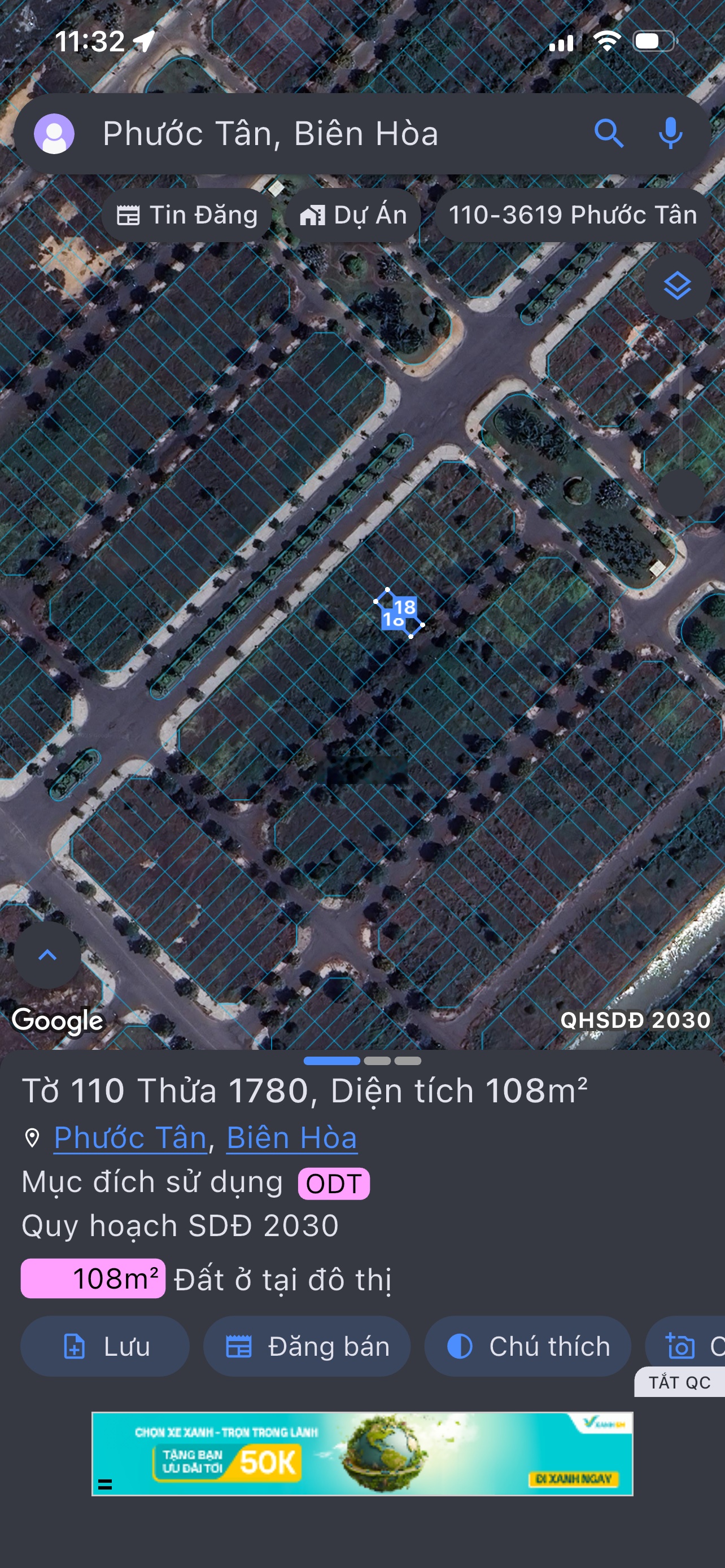
Task: Adjust the overlay opacity slider knob
Action: [x=680, y=492]
